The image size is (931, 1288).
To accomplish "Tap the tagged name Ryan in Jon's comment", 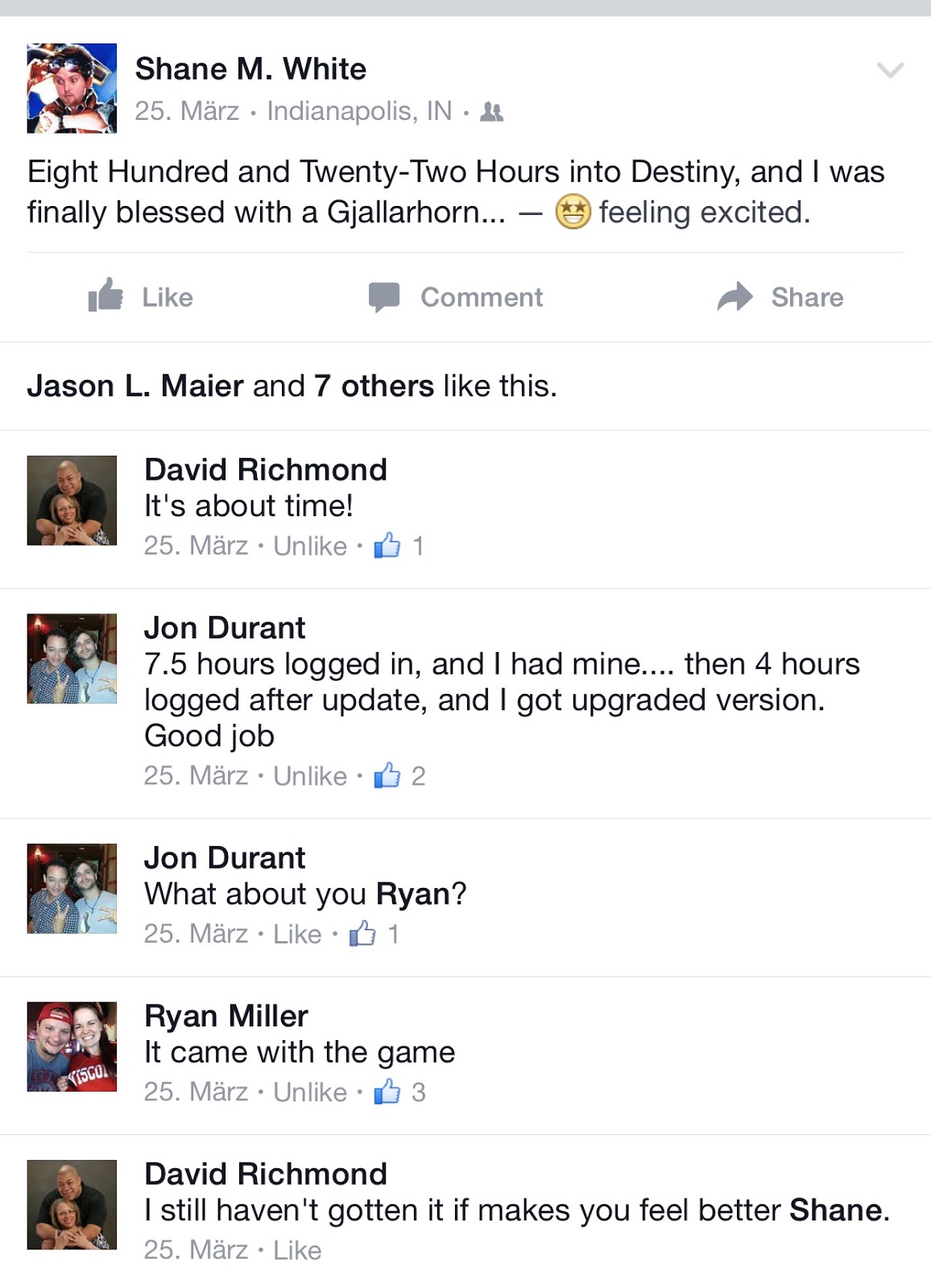I will pos(412,894).
